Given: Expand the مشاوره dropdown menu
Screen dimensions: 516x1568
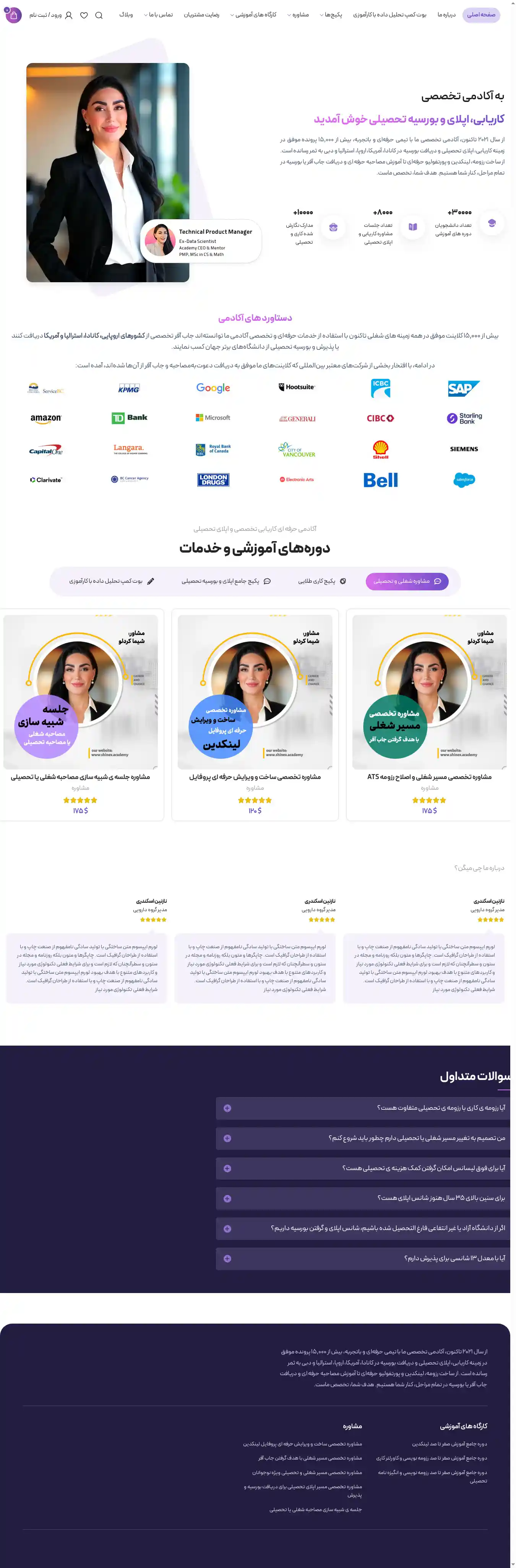Looking at the screenshot, I should (299, 15).
